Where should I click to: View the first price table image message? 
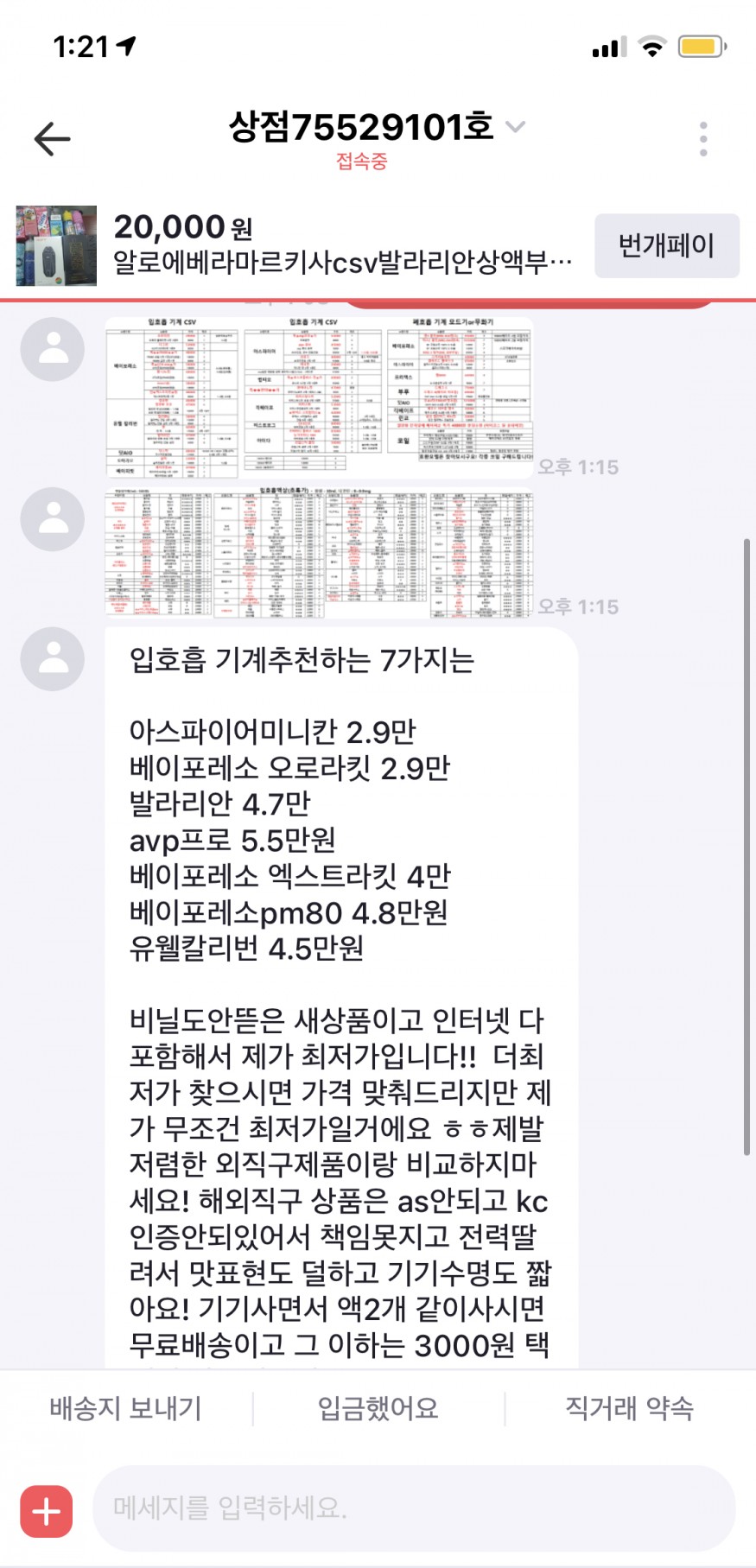click(x=319, y=396)
